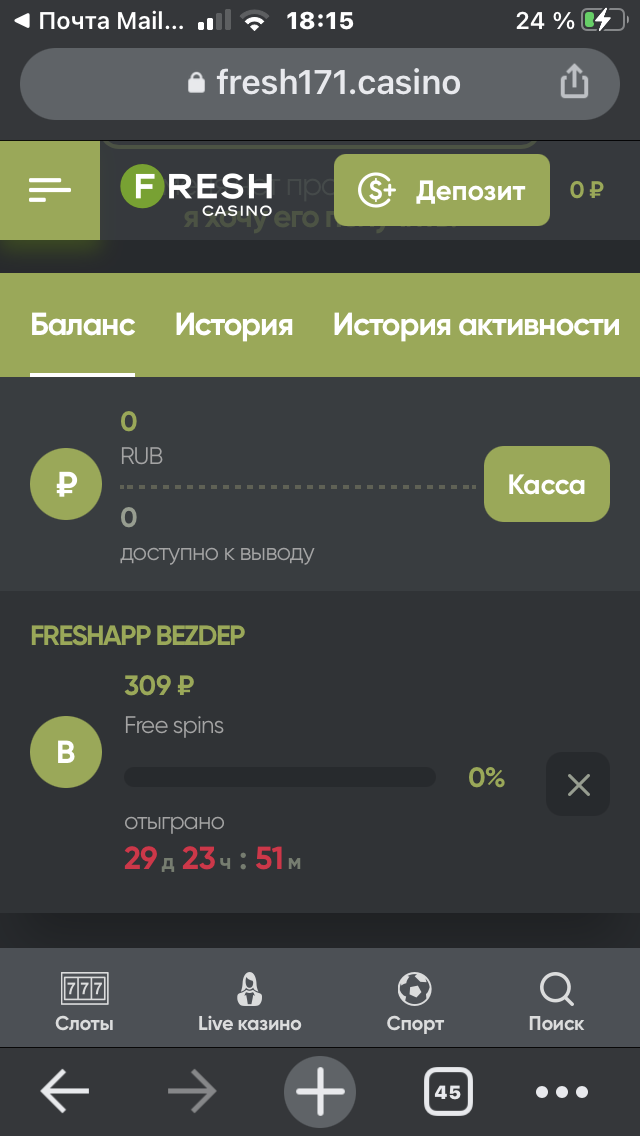Cancel the FRESHAPP BEZDEP bonus

(x=578, y=784)
